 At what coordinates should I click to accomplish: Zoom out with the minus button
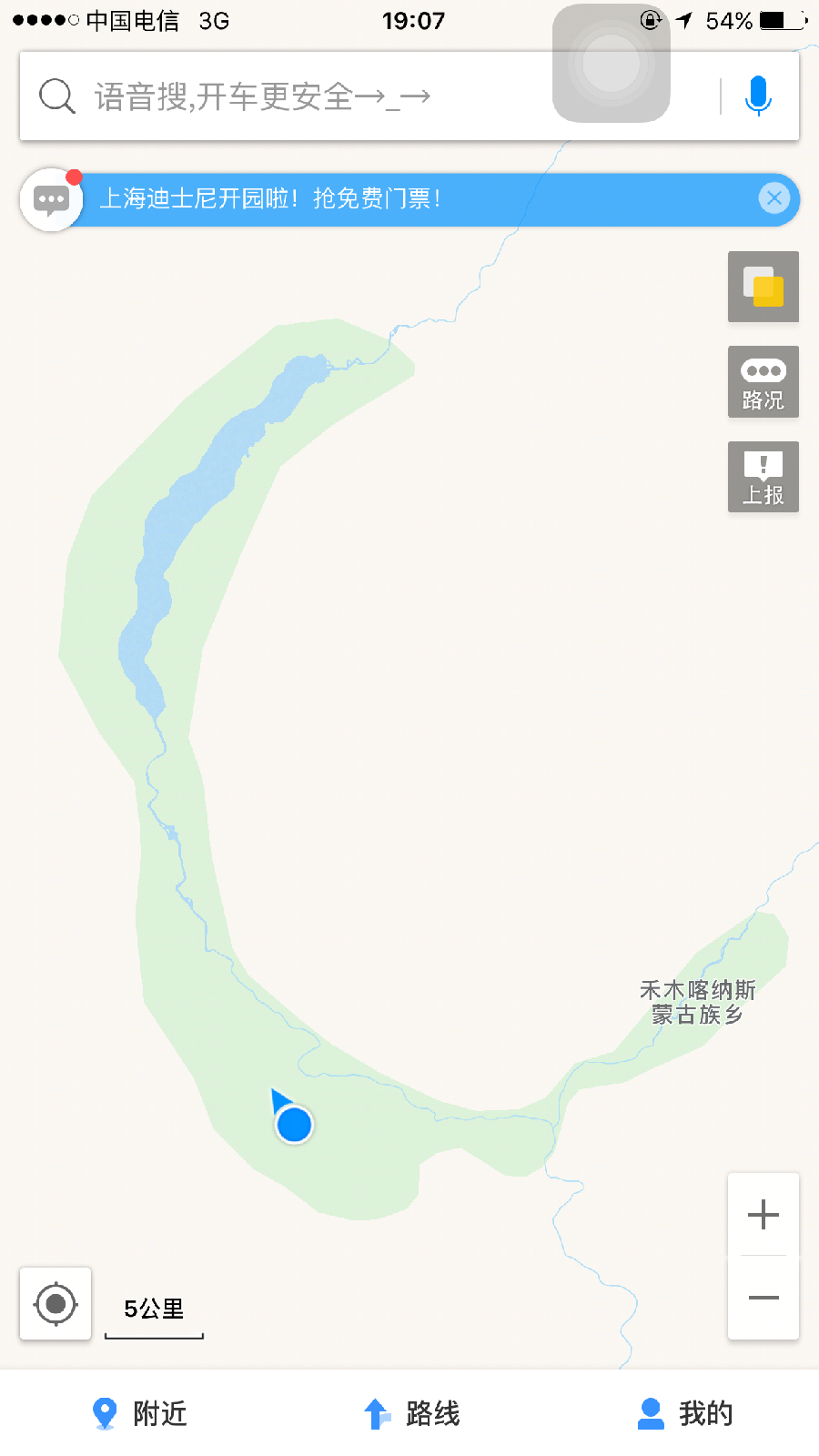[x=763, y=1298]
